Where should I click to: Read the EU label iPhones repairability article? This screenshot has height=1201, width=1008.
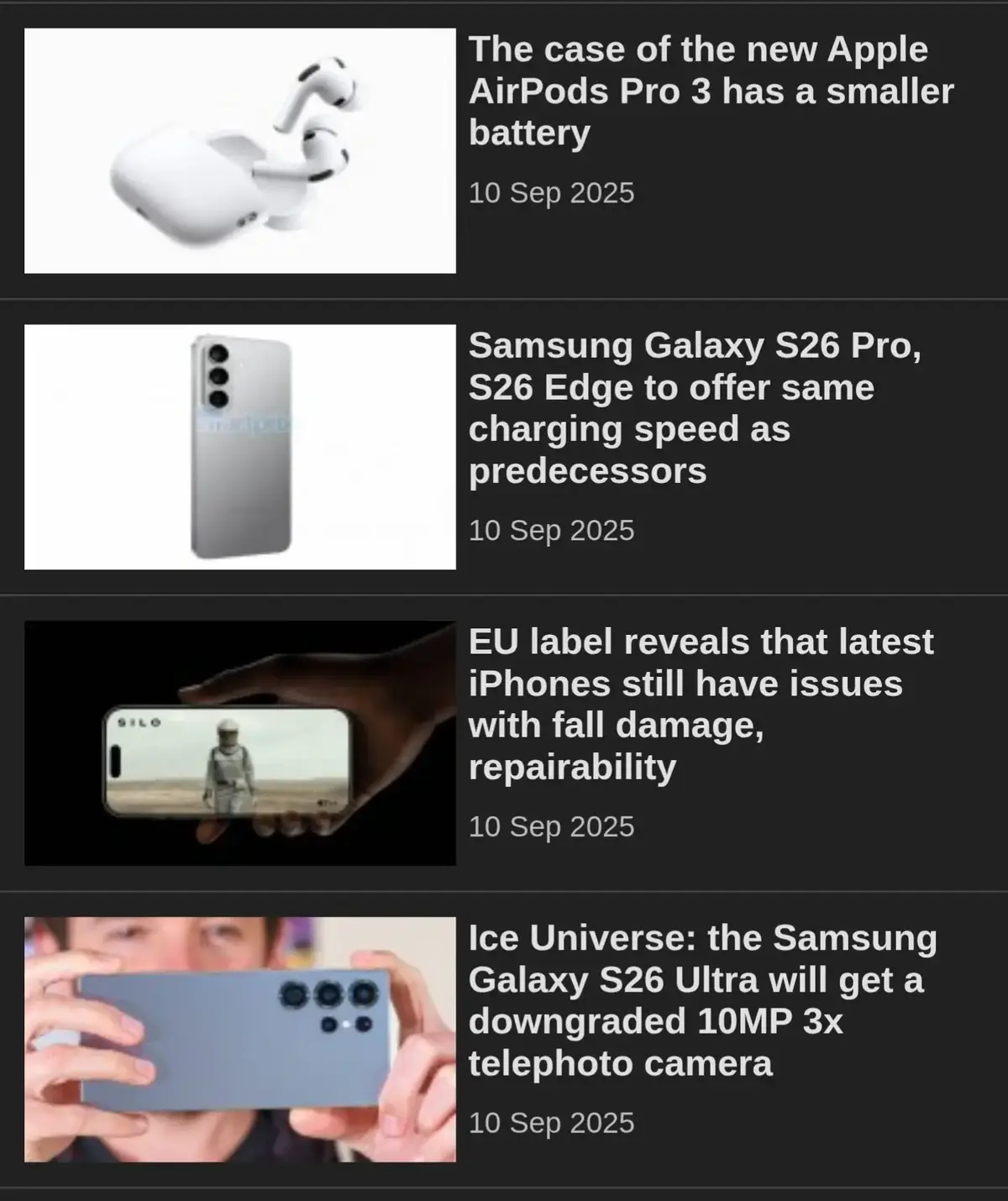point(700,704)
